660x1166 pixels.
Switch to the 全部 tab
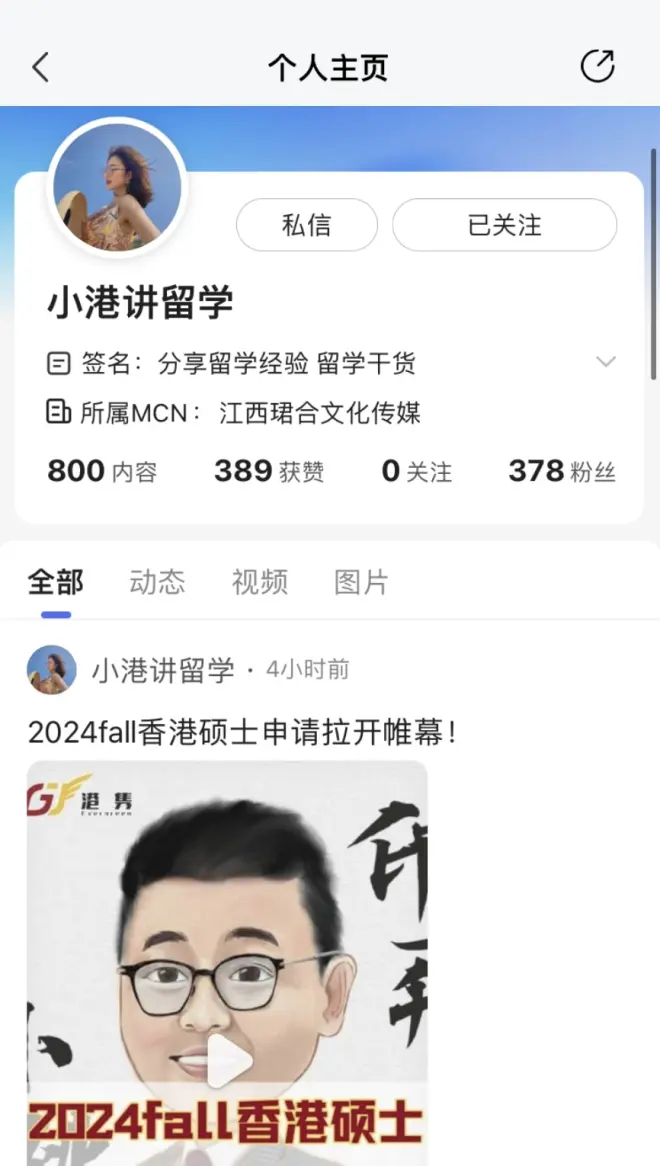coord(55,582)
